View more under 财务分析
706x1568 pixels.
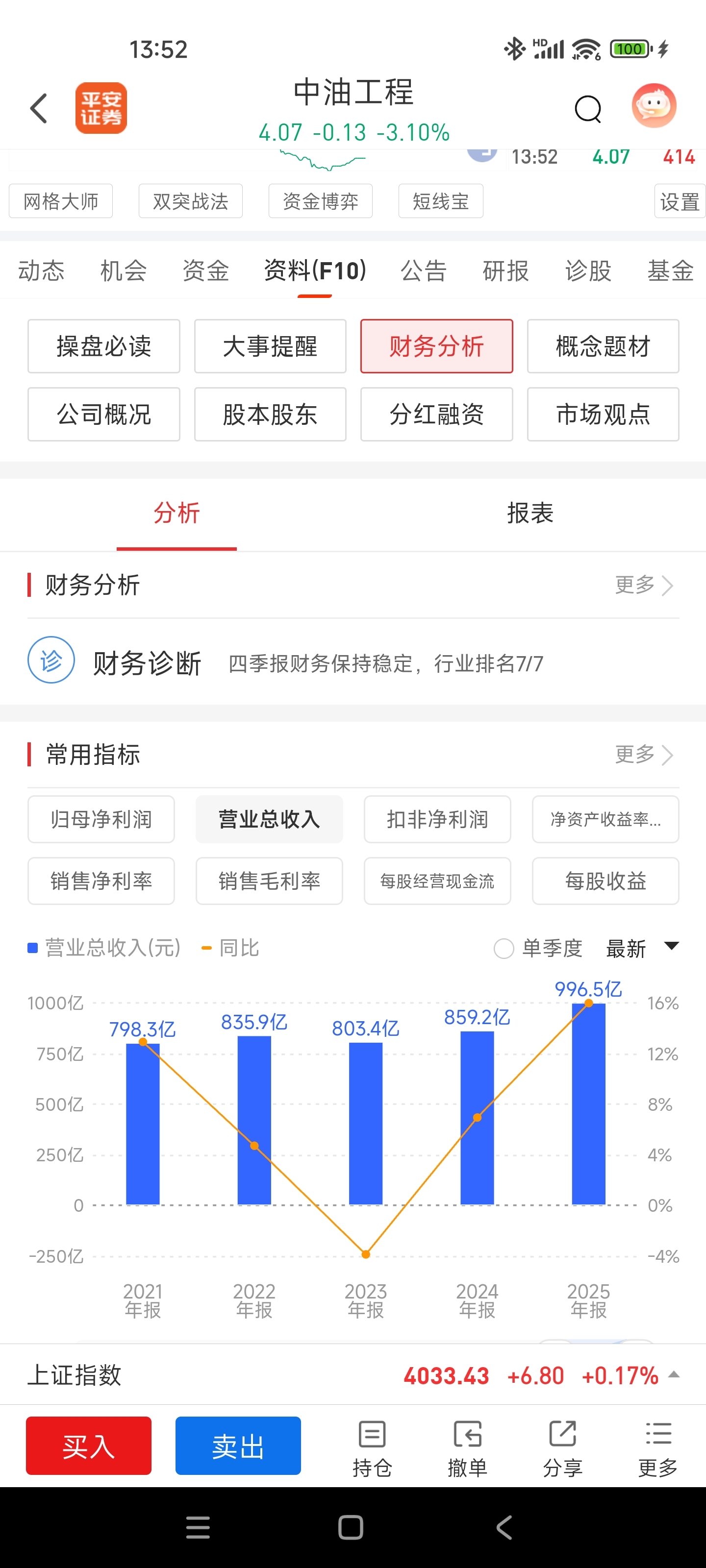(644, 585)
